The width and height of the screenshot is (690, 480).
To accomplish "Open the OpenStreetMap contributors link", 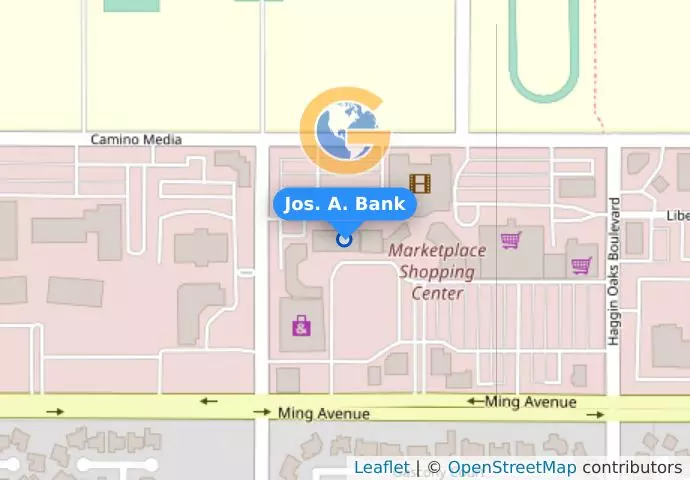I will coord(511,467).
